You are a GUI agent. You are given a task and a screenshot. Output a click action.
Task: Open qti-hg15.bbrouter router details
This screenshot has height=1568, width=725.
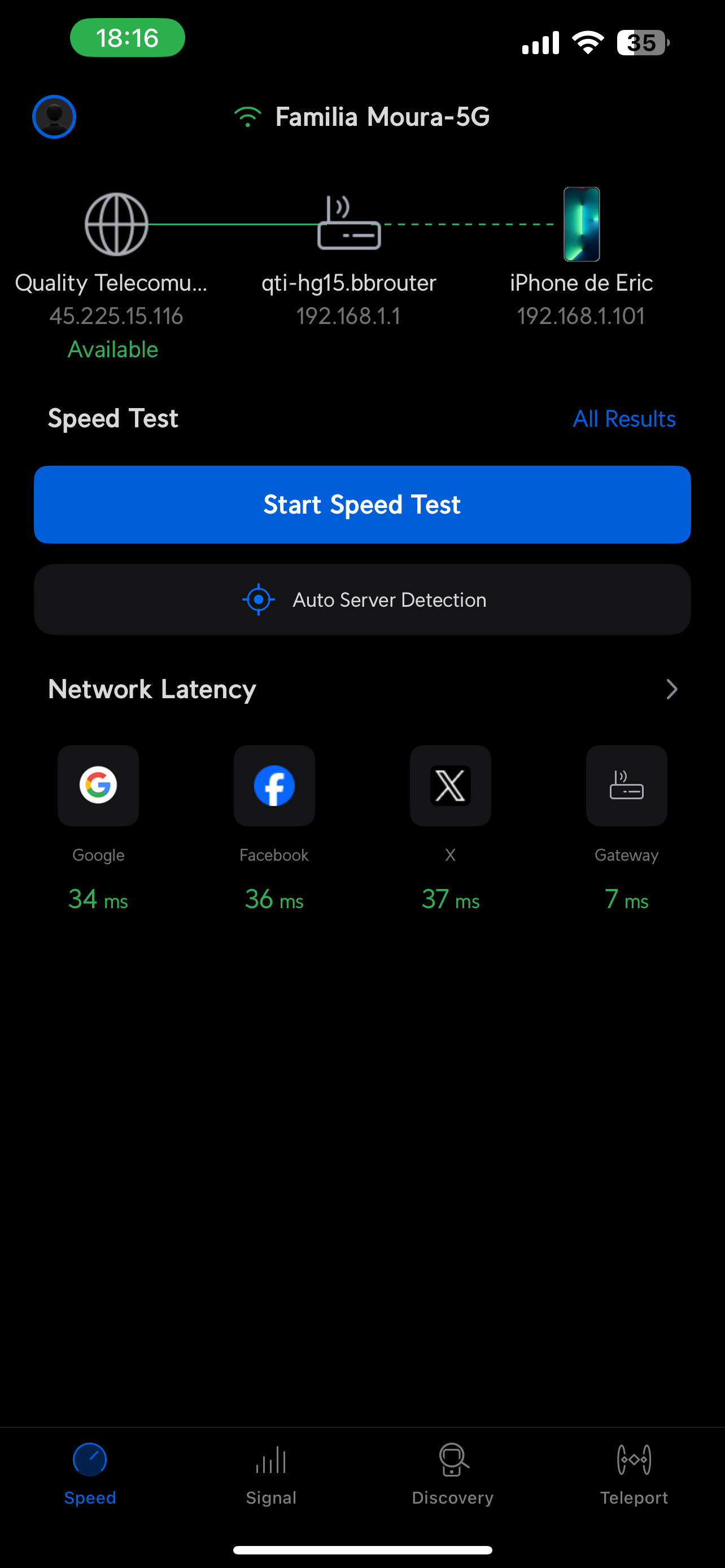[349, 224]
